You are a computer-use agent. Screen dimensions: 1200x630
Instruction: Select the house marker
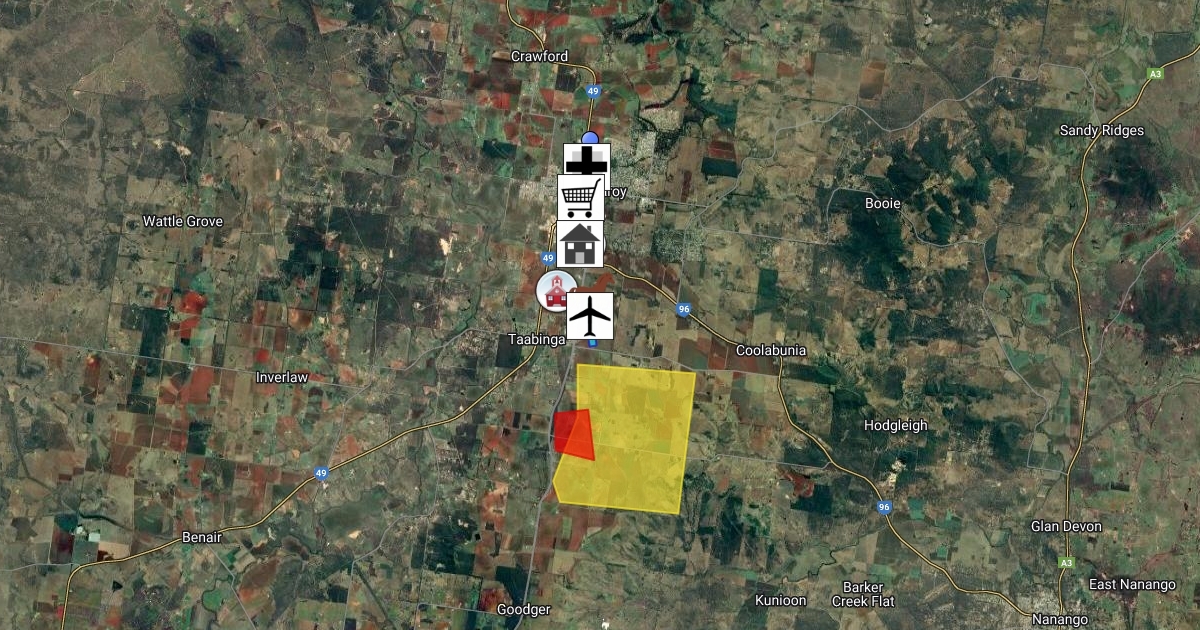click(580, 244)
